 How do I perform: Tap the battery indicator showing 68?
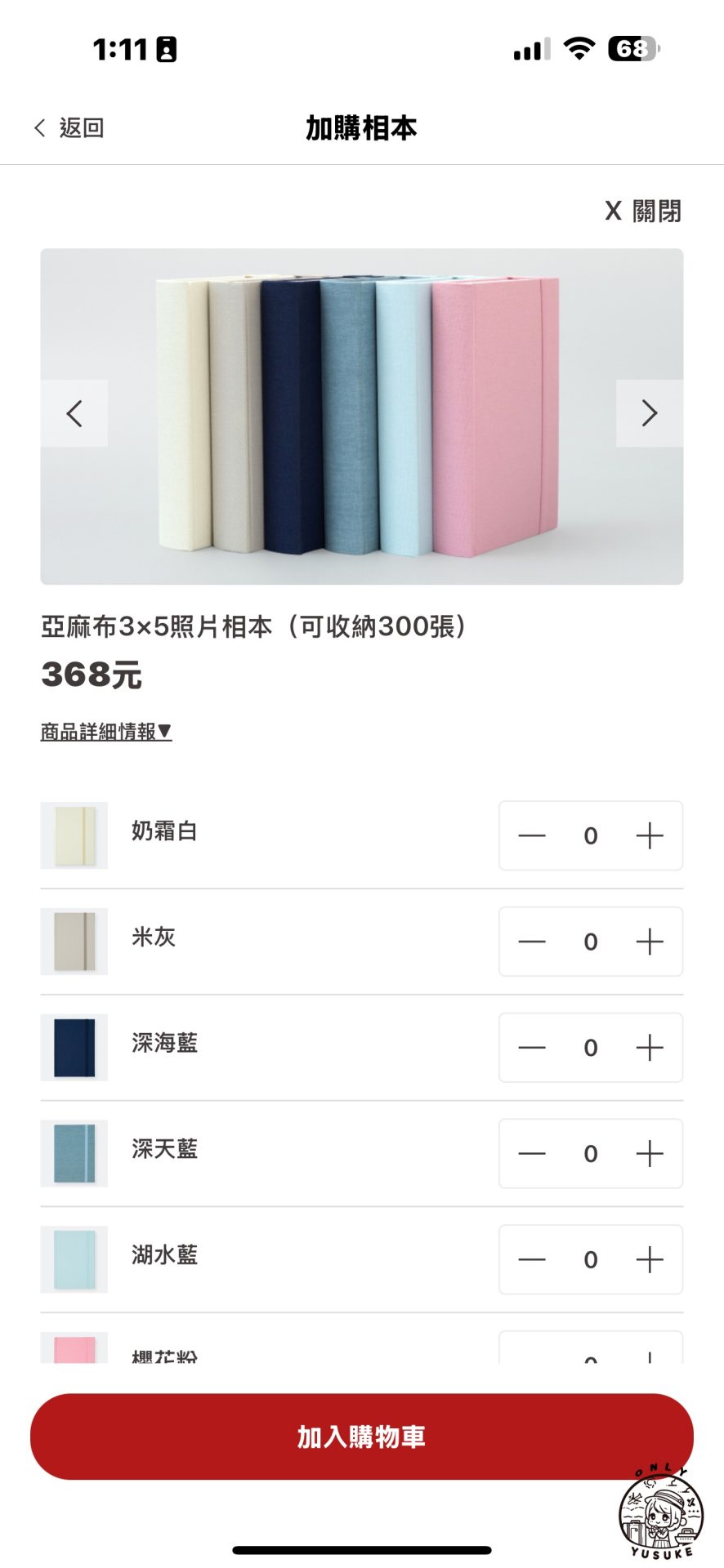click(629, 48)
